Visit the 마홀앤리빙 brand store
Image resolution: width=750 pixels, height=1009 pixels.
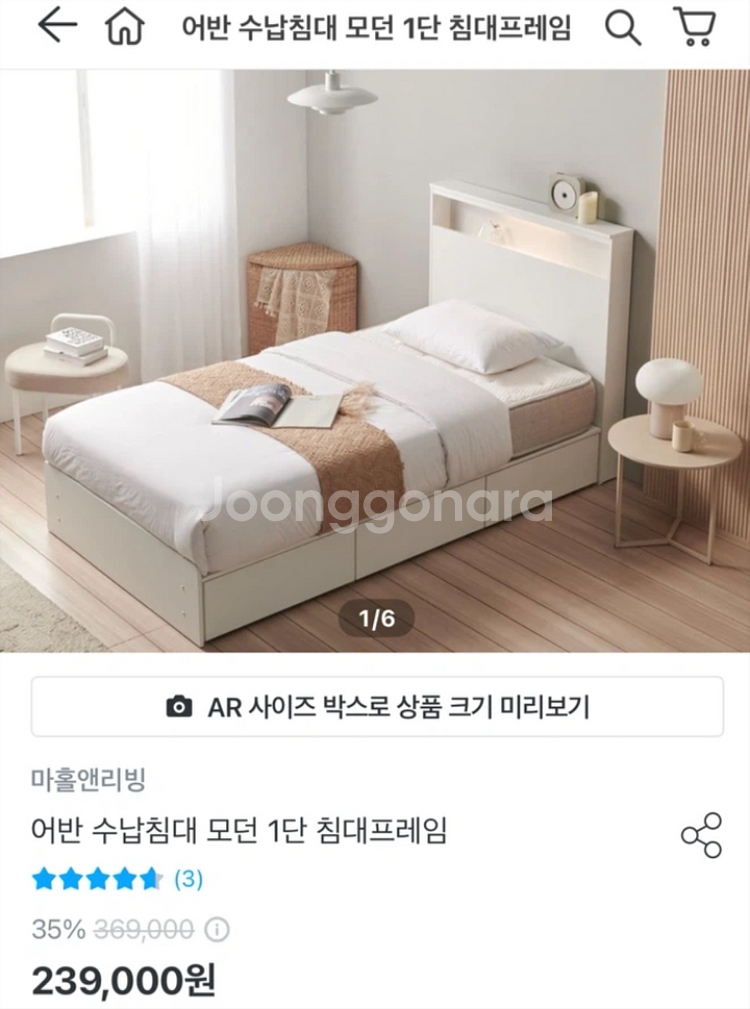[89, 779]
